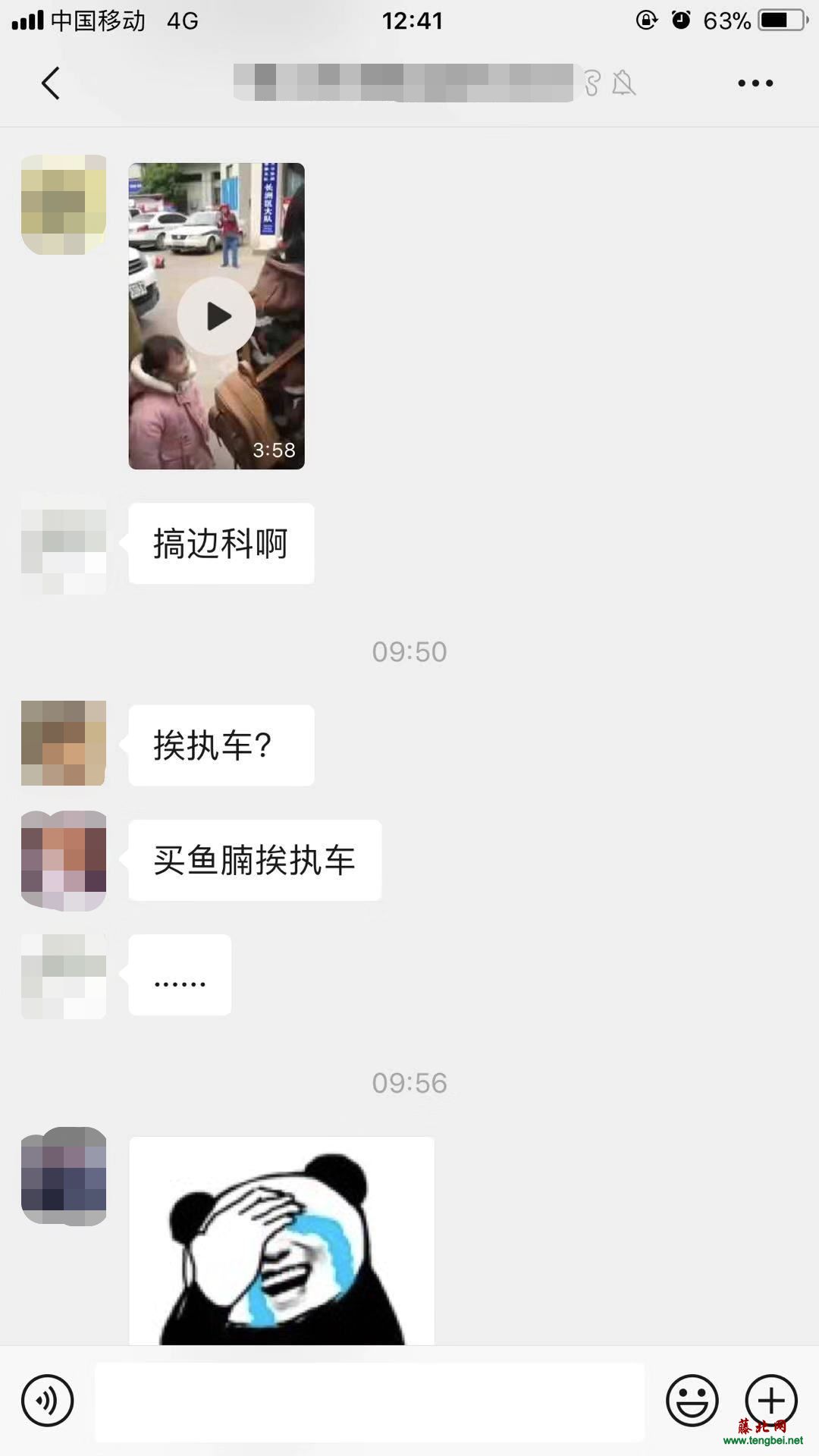This screenshot has height=1456, width=819.
Task: Open avatar beside 买鱼腩挨执车 message
Action: [x=64, y=861]
